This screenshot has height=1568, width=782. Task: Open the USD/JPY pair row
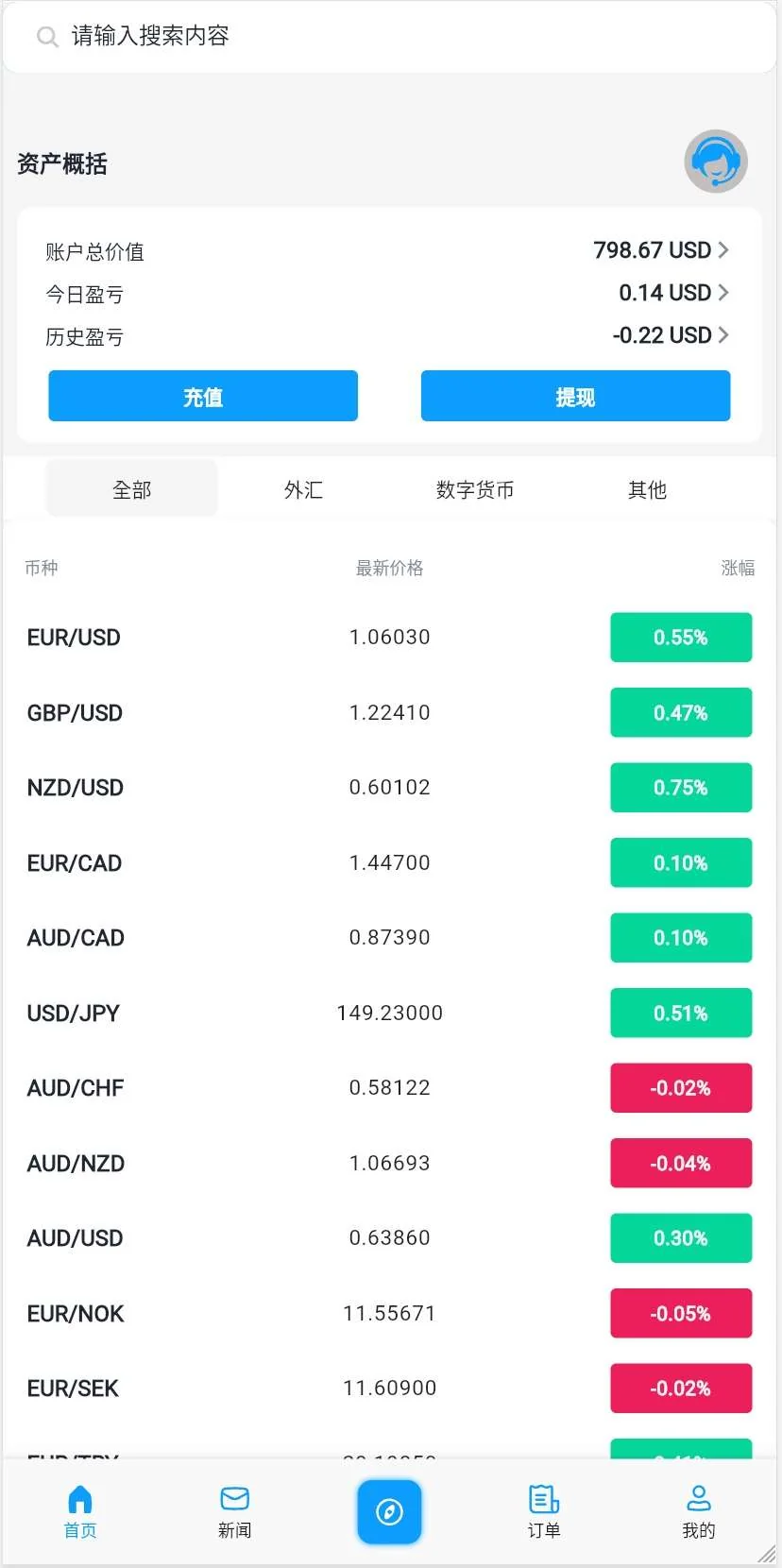[x=389, y=1013]
